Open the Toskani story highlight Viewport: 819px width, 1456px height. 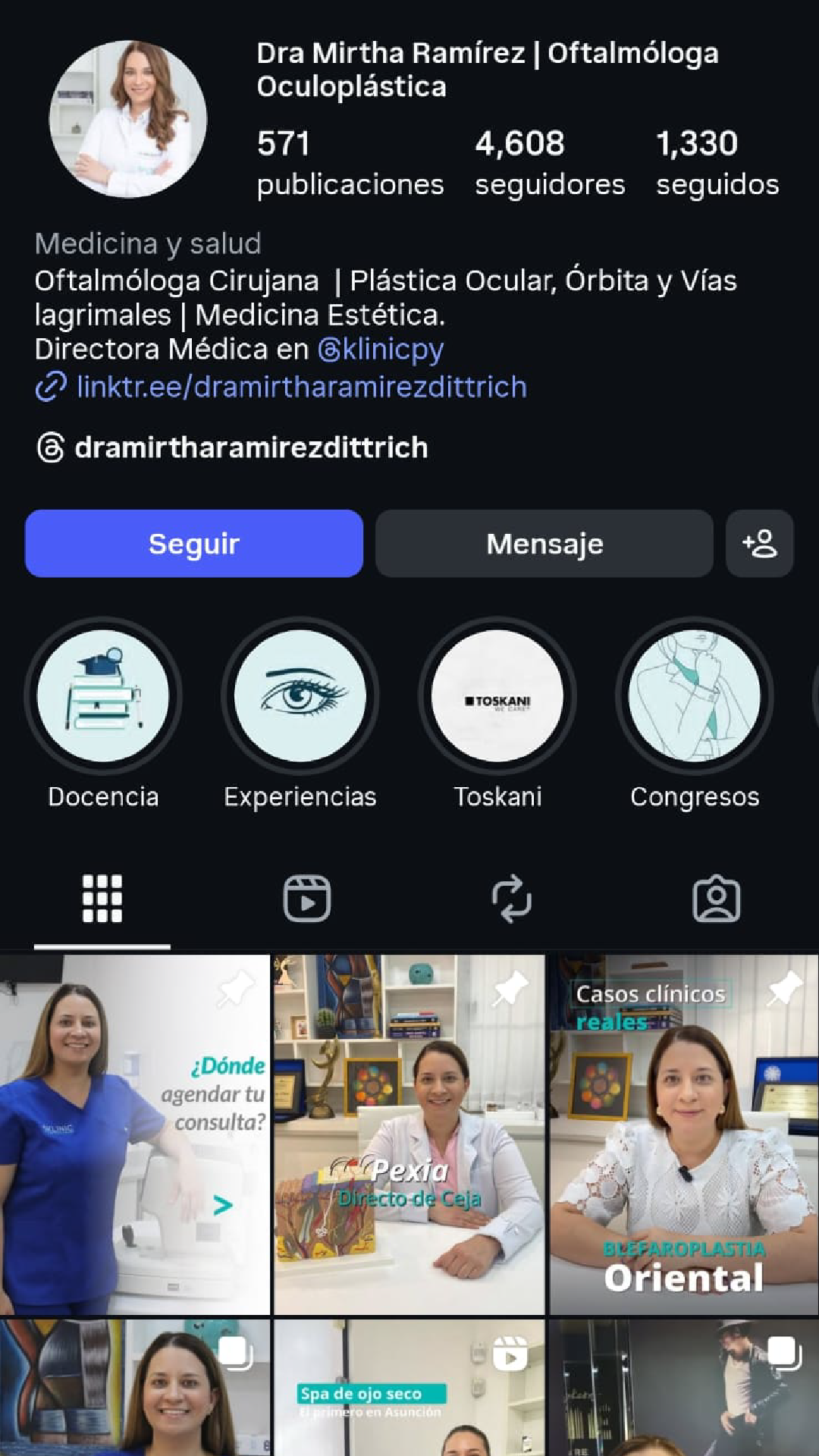click(x=497, y=698)
